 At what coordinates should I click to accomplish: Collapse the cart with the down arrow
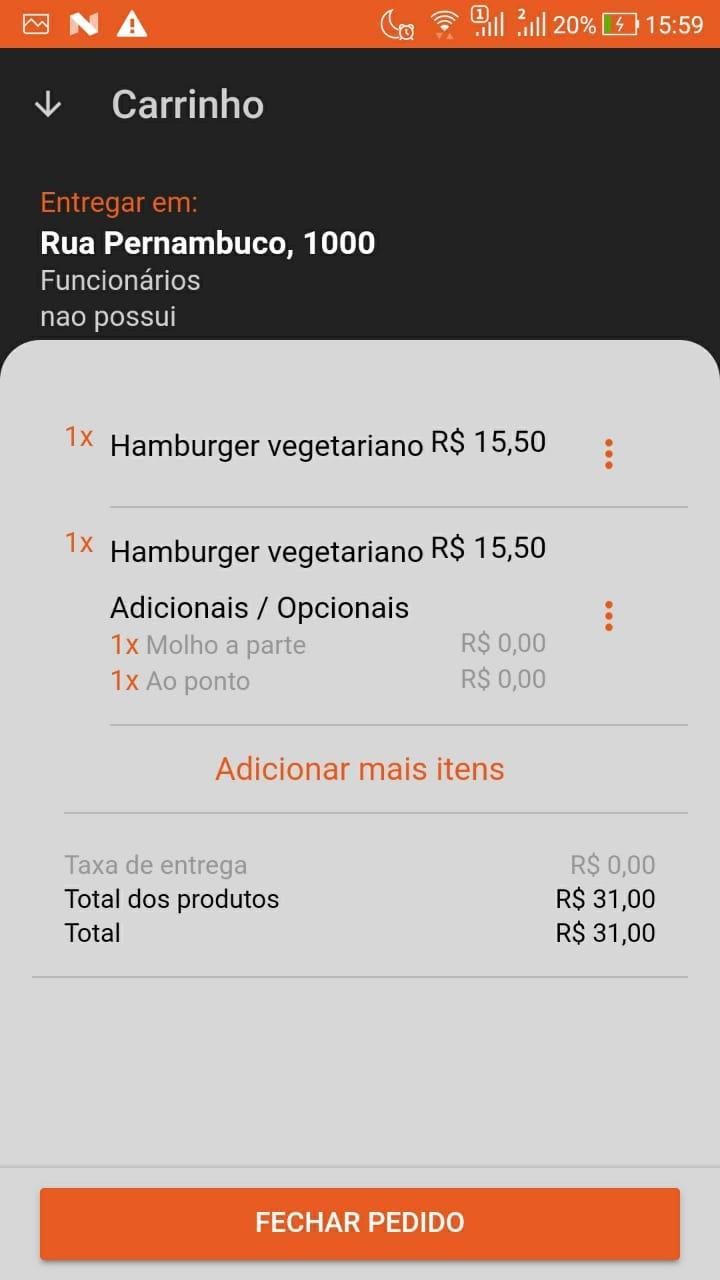[x=48, y=105]
